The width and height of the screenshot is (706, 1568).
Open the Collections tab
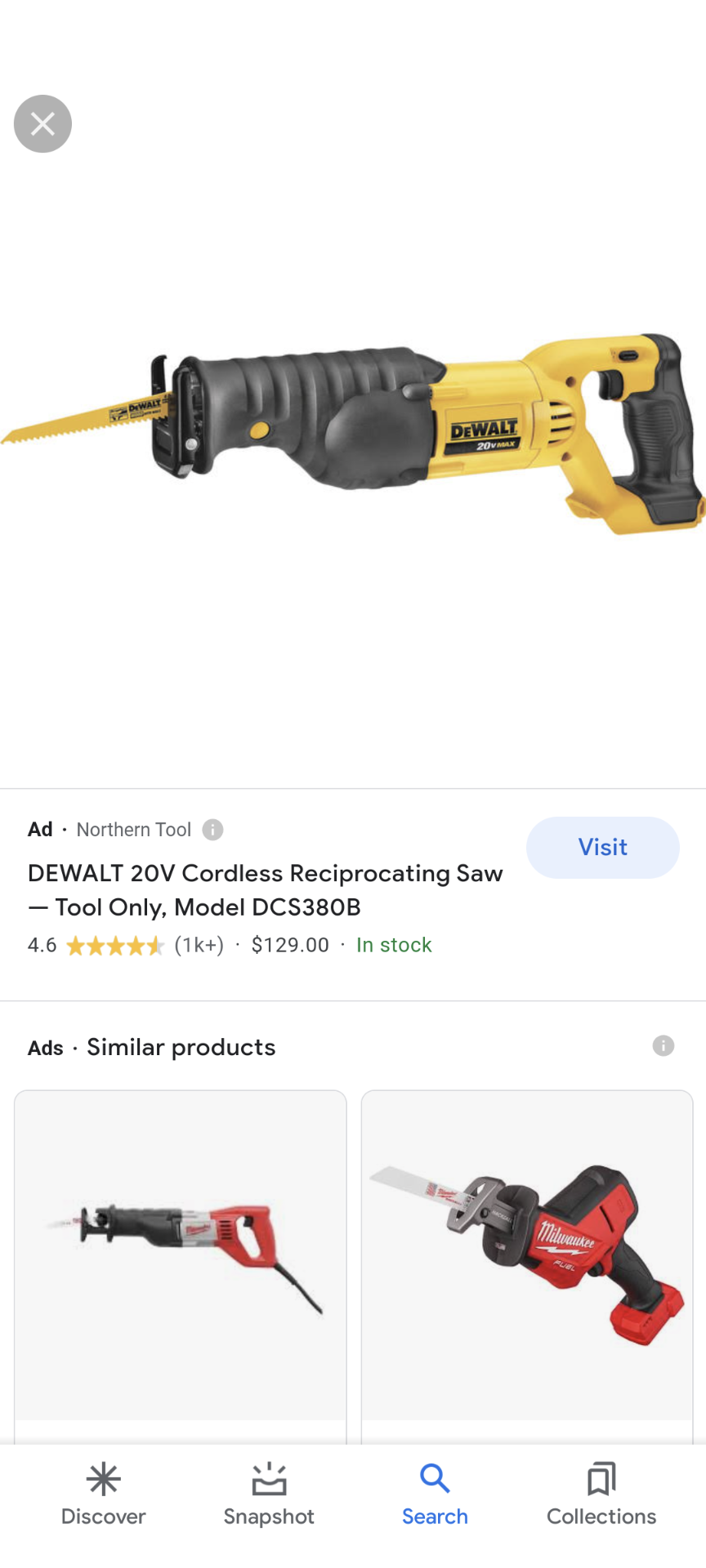tap(601, 1494)
